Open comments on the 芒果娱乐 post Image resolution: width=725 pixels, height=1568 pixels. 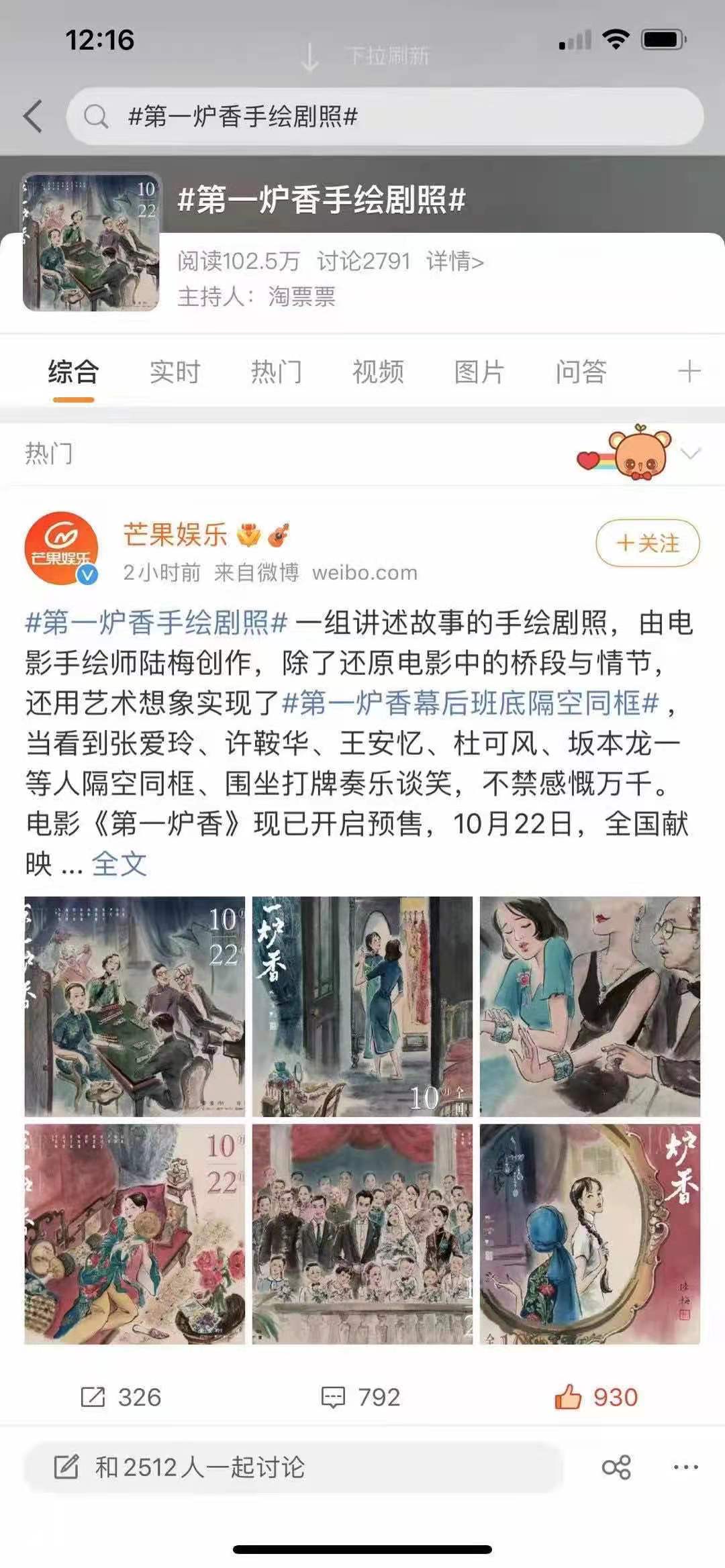click(360, 1397)
